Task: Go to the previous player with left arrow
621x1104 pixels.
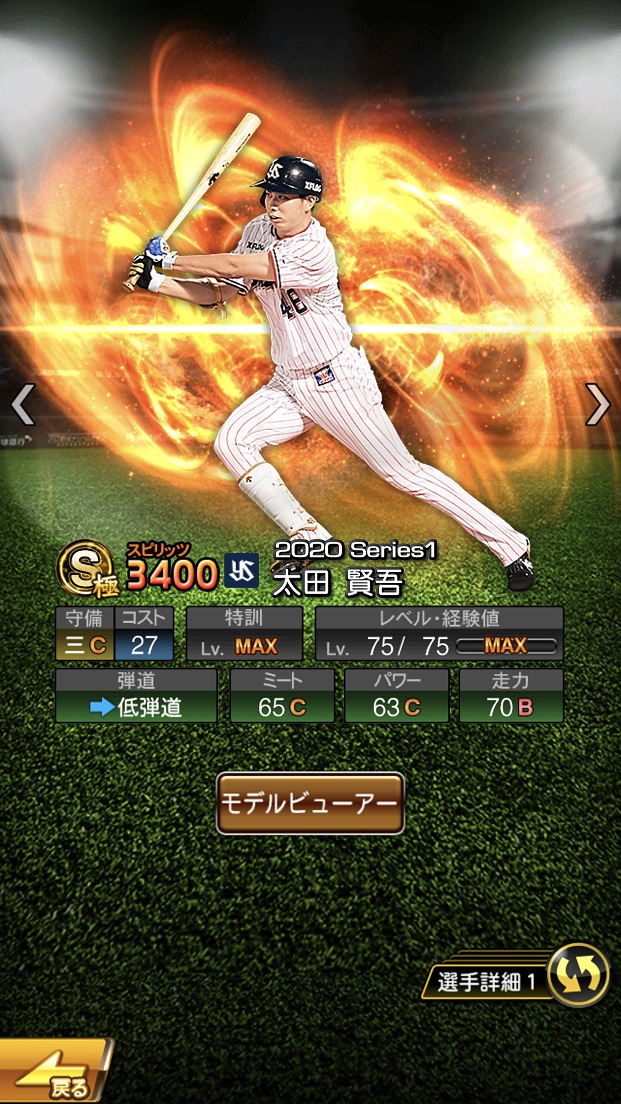Action: [22, 404]
